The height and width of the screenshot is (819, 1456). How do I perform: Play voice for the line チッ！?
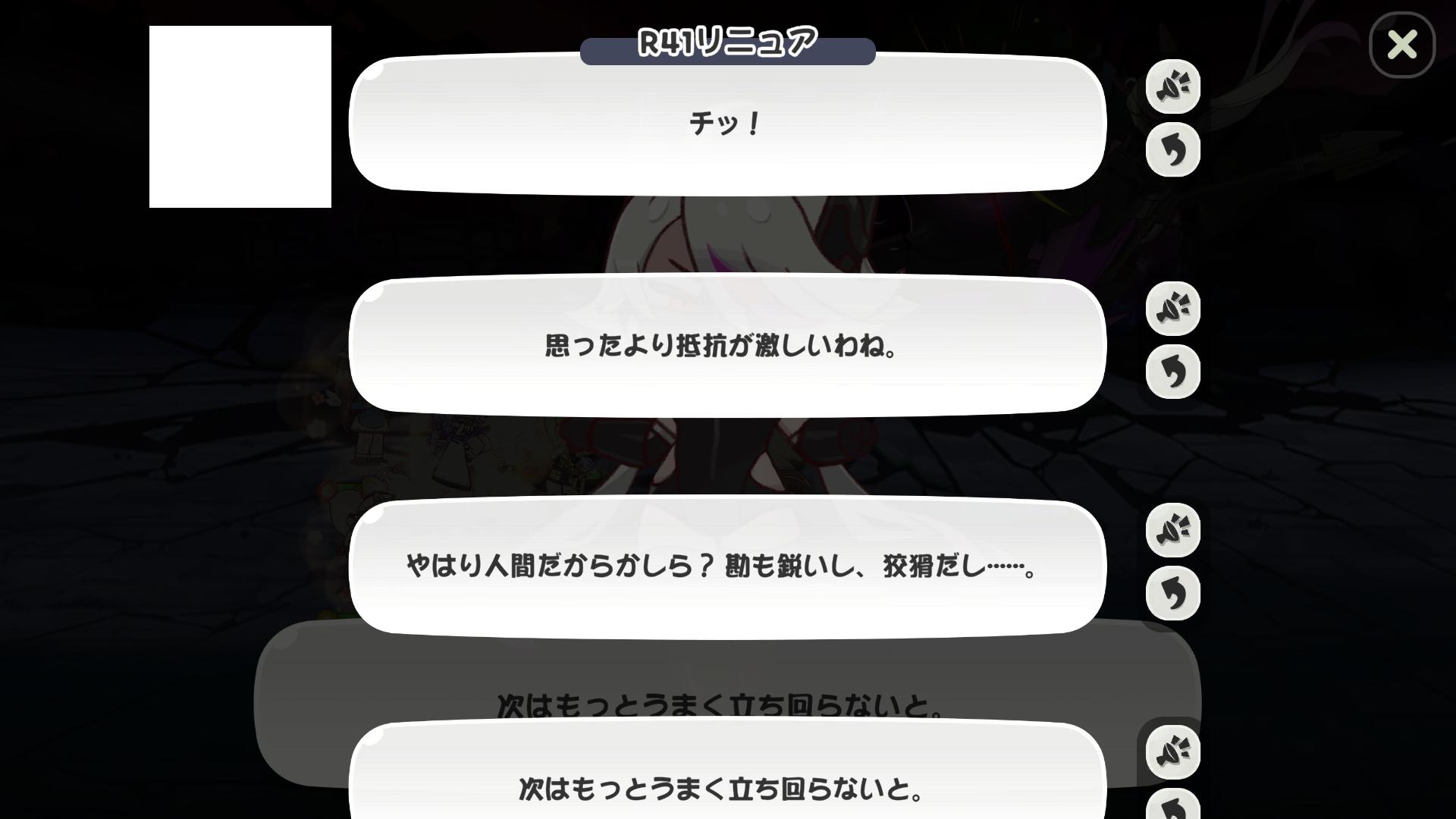[x=1172, y=87]
